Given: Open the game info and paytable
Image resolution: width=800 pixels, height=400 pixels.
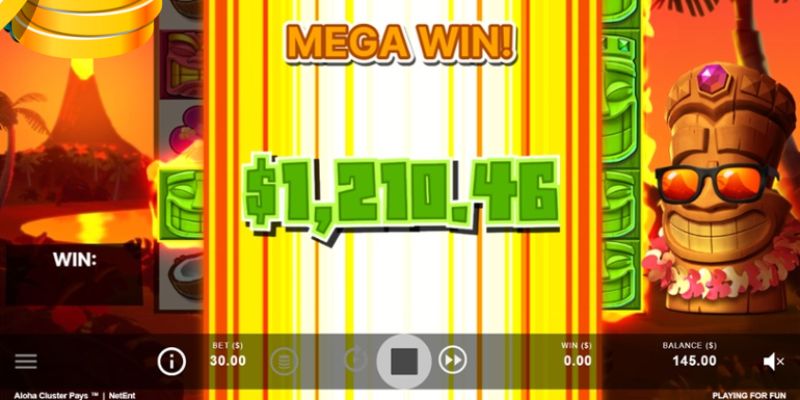Looking at the screenshot, I should pos(173,360).
